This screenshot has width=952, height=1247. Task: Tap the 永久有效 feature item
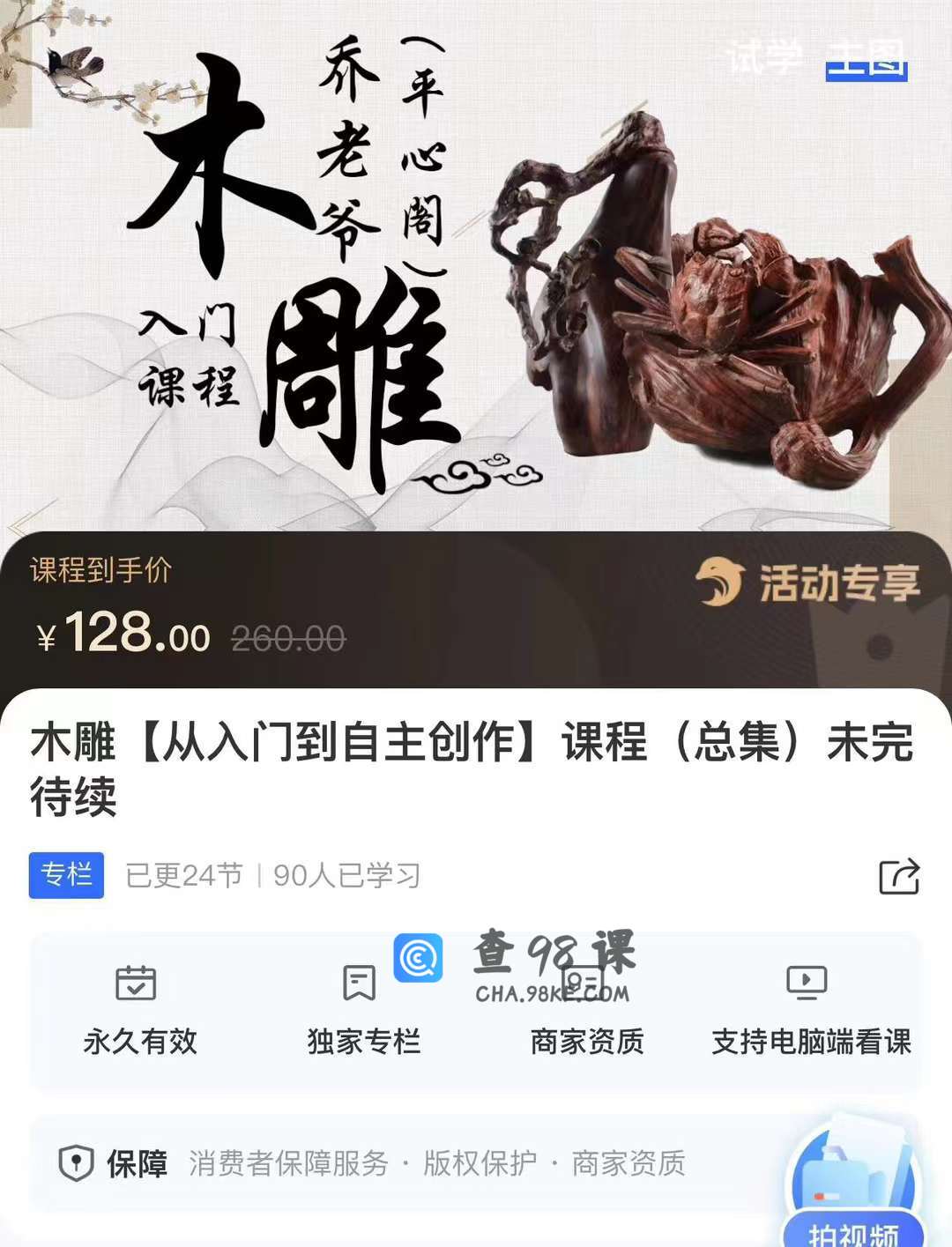pyautogui.click(x=139, y=1011)
